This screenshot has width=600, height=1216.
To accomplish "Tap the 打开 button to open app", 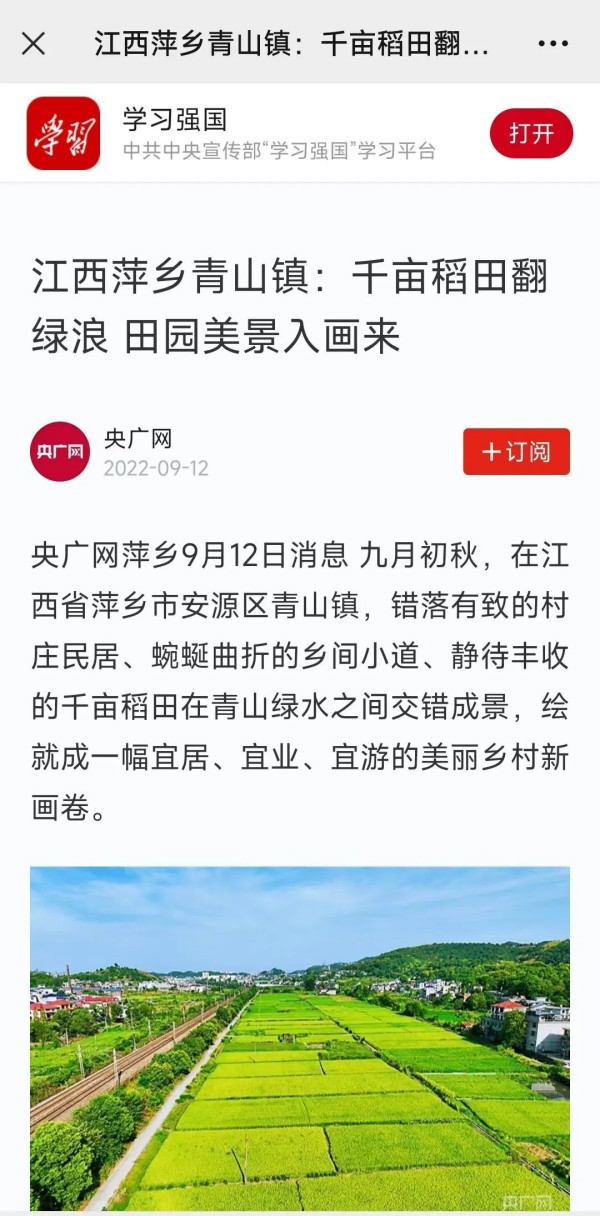I will (x=531, y=134).
